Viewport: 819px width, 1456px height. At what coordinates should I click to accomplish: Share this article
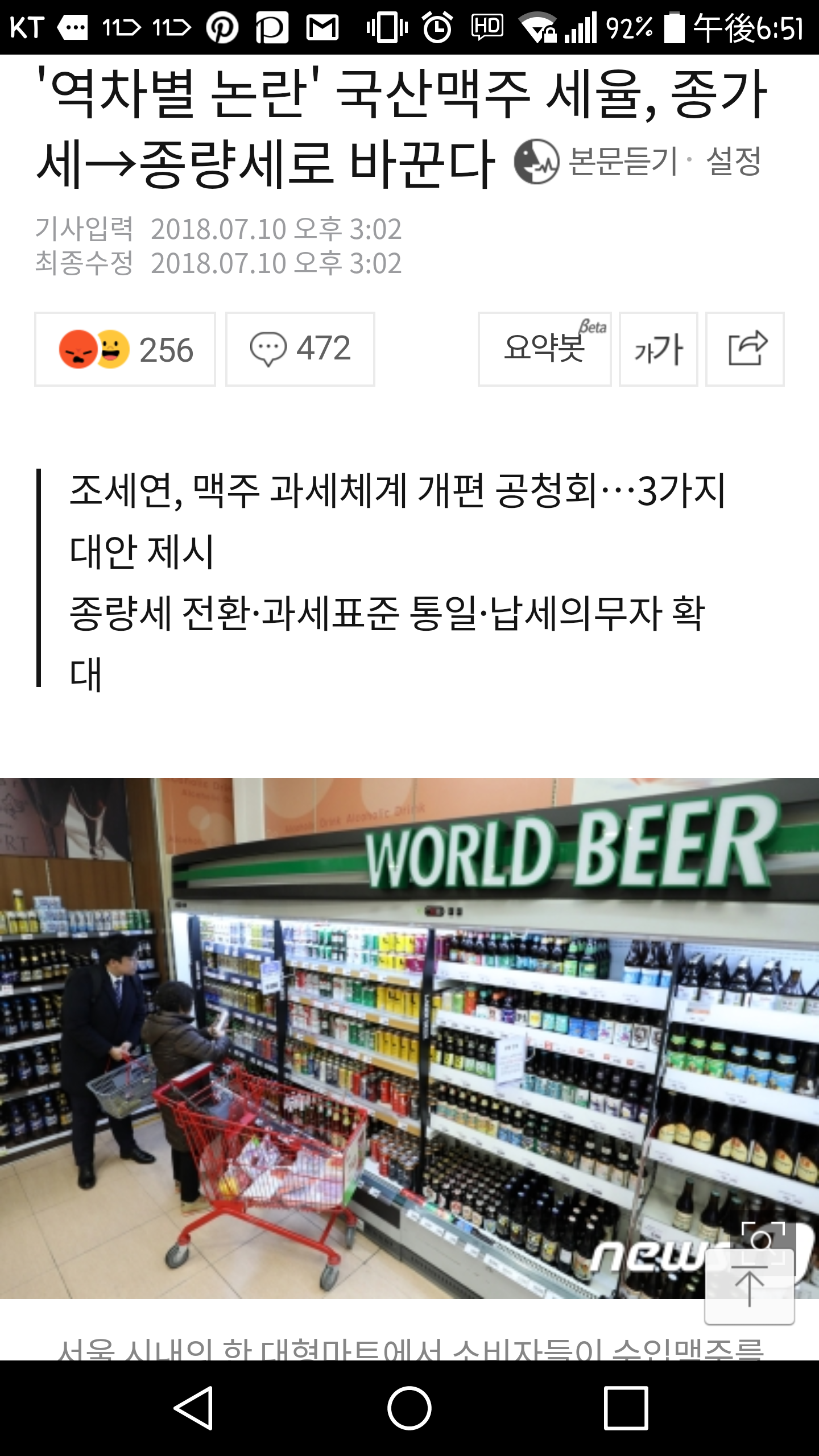[x=745, y=349]
